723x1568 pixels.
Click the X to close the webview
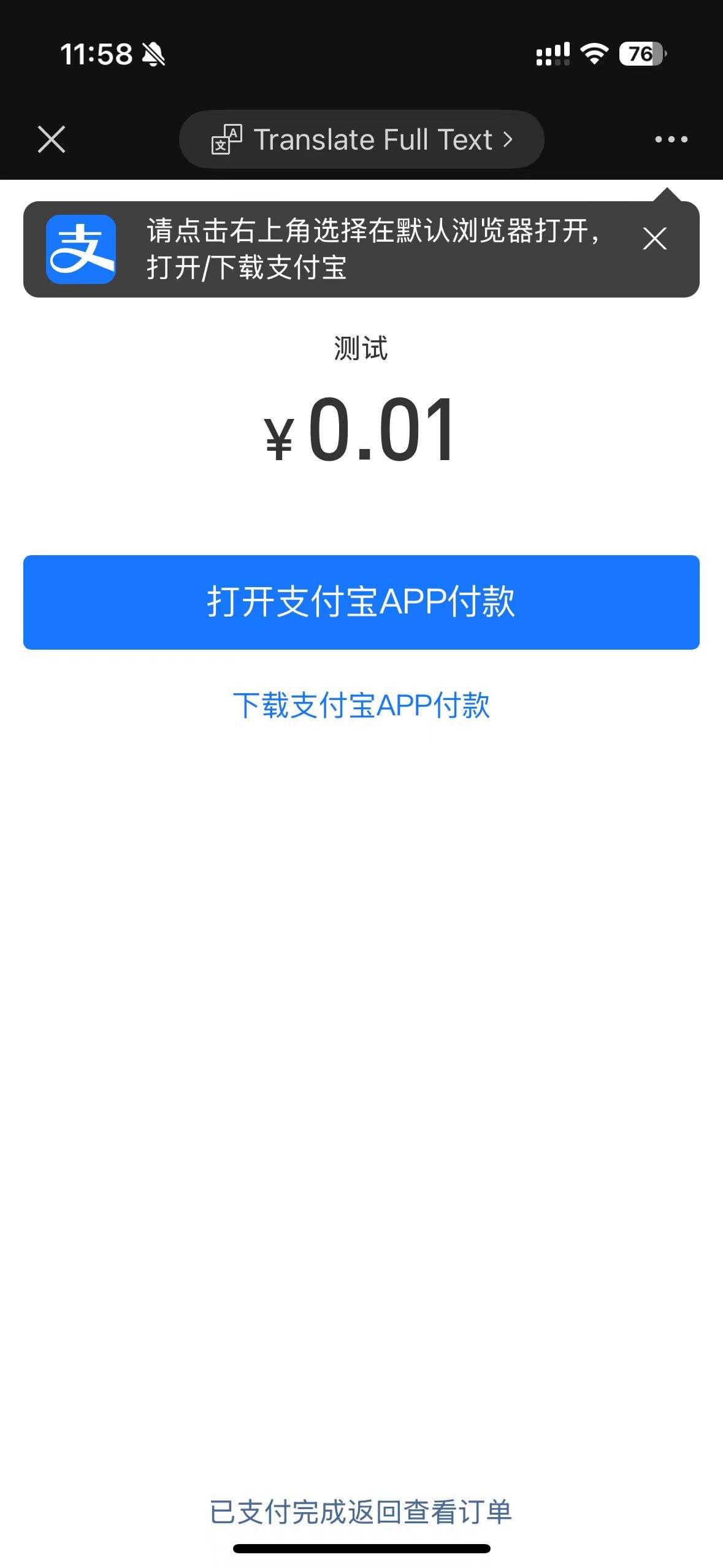click(52, 139)
